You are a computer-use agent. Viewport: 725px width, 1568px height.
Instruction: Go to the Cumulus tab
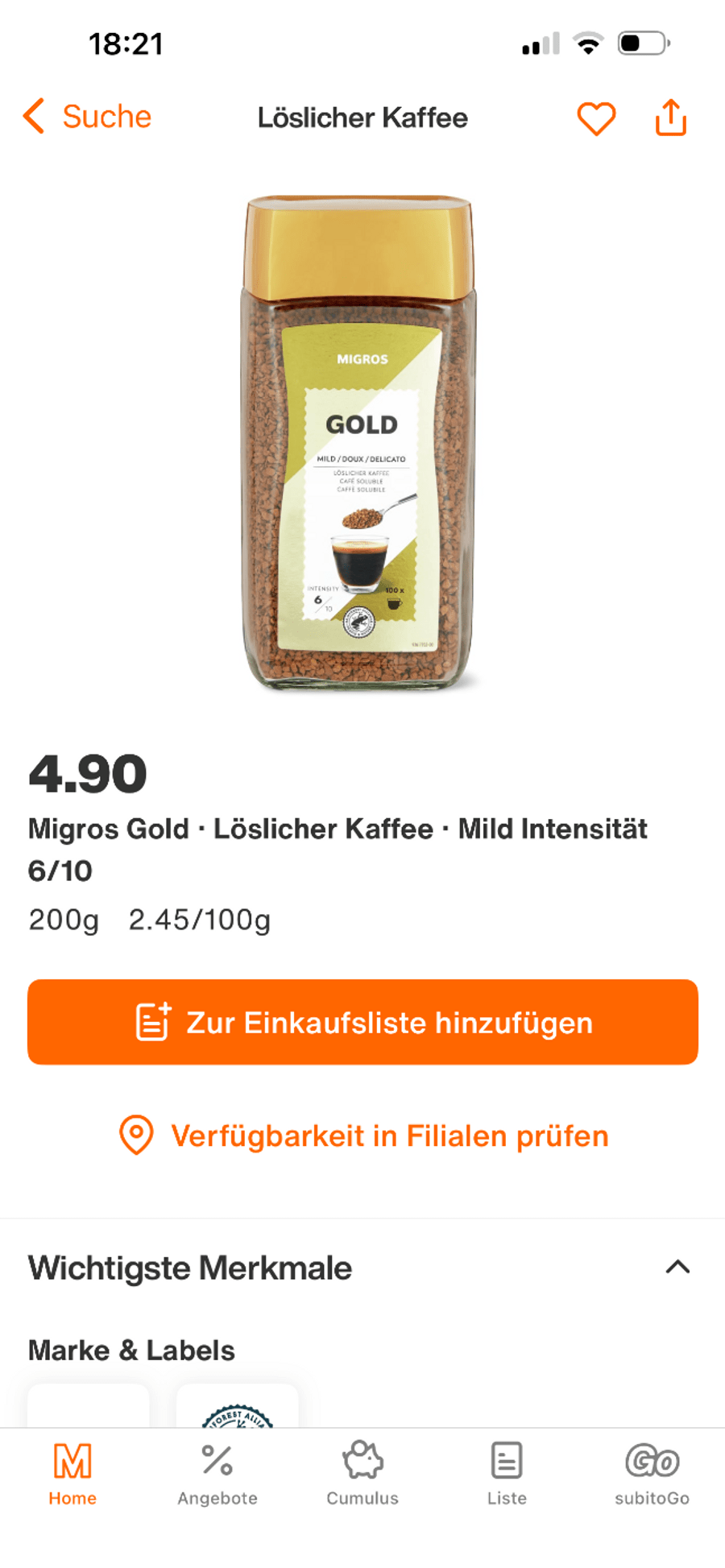tap(362, 1474)
